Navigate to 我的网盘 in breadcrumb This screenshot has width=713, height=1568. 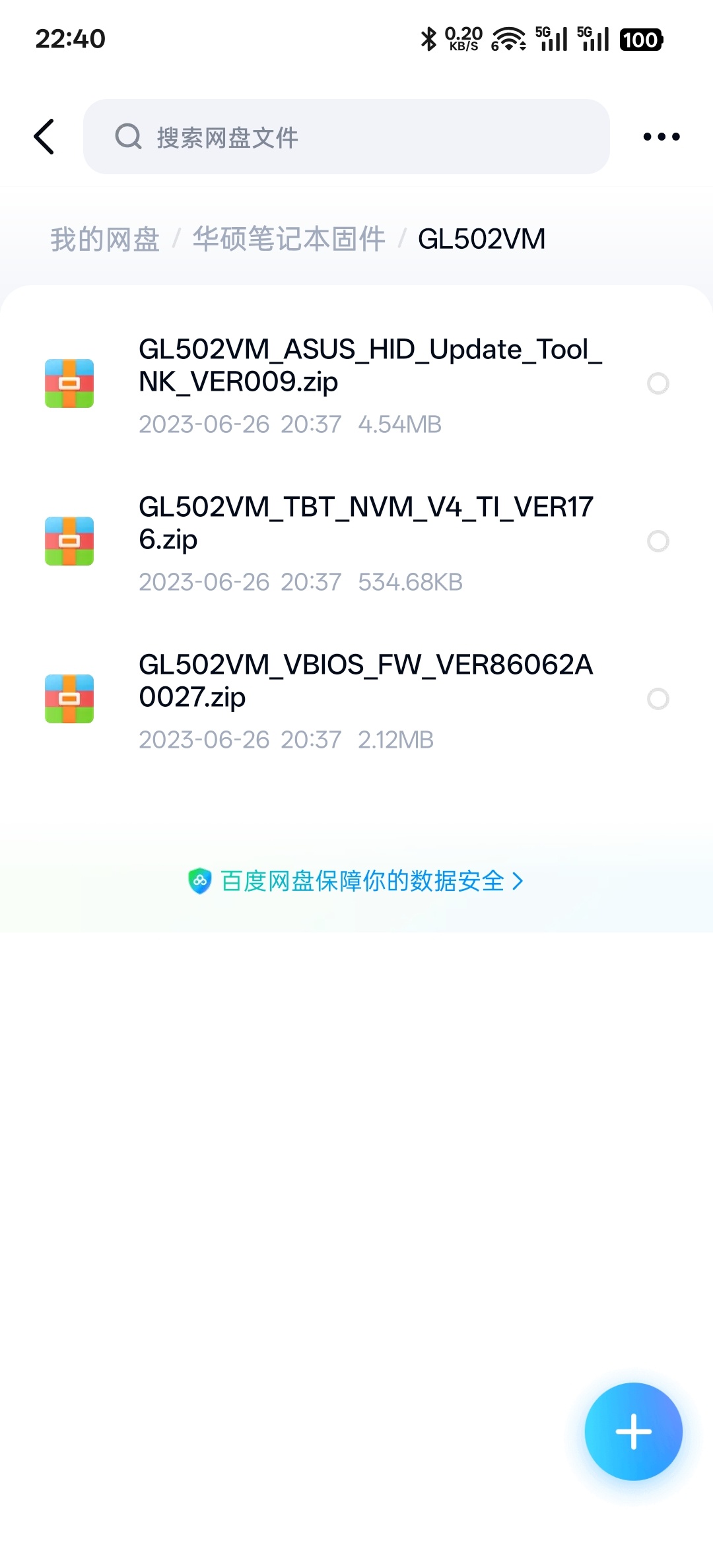(105, 239)
